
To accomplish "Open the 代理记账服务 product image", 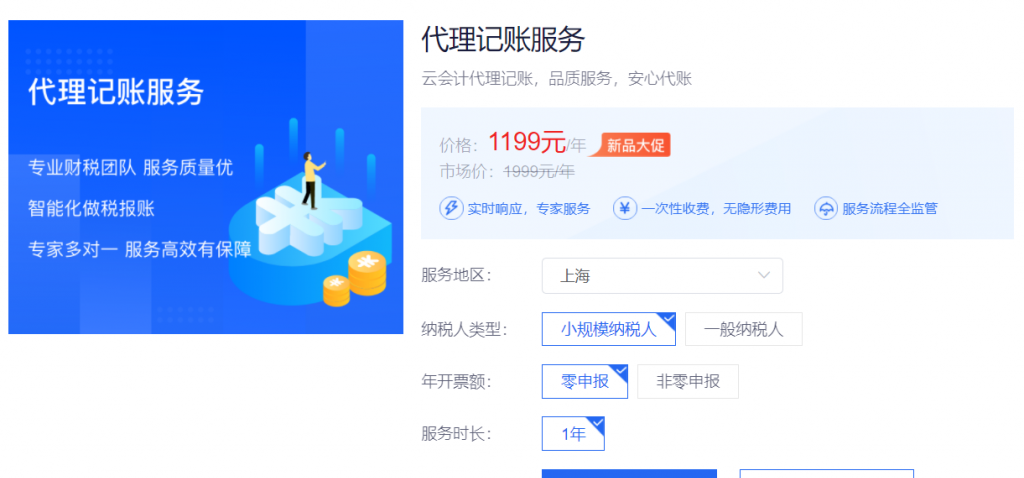I will (x=207, y=177).
